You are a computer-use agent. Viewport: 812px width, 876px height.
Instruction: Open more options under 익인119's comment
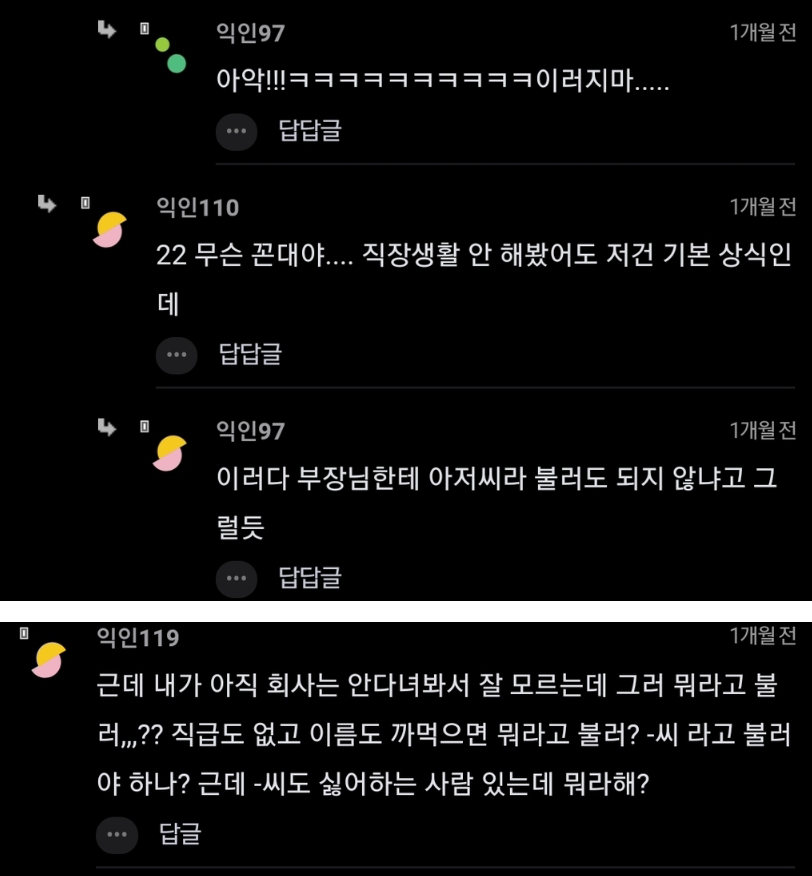117,834
